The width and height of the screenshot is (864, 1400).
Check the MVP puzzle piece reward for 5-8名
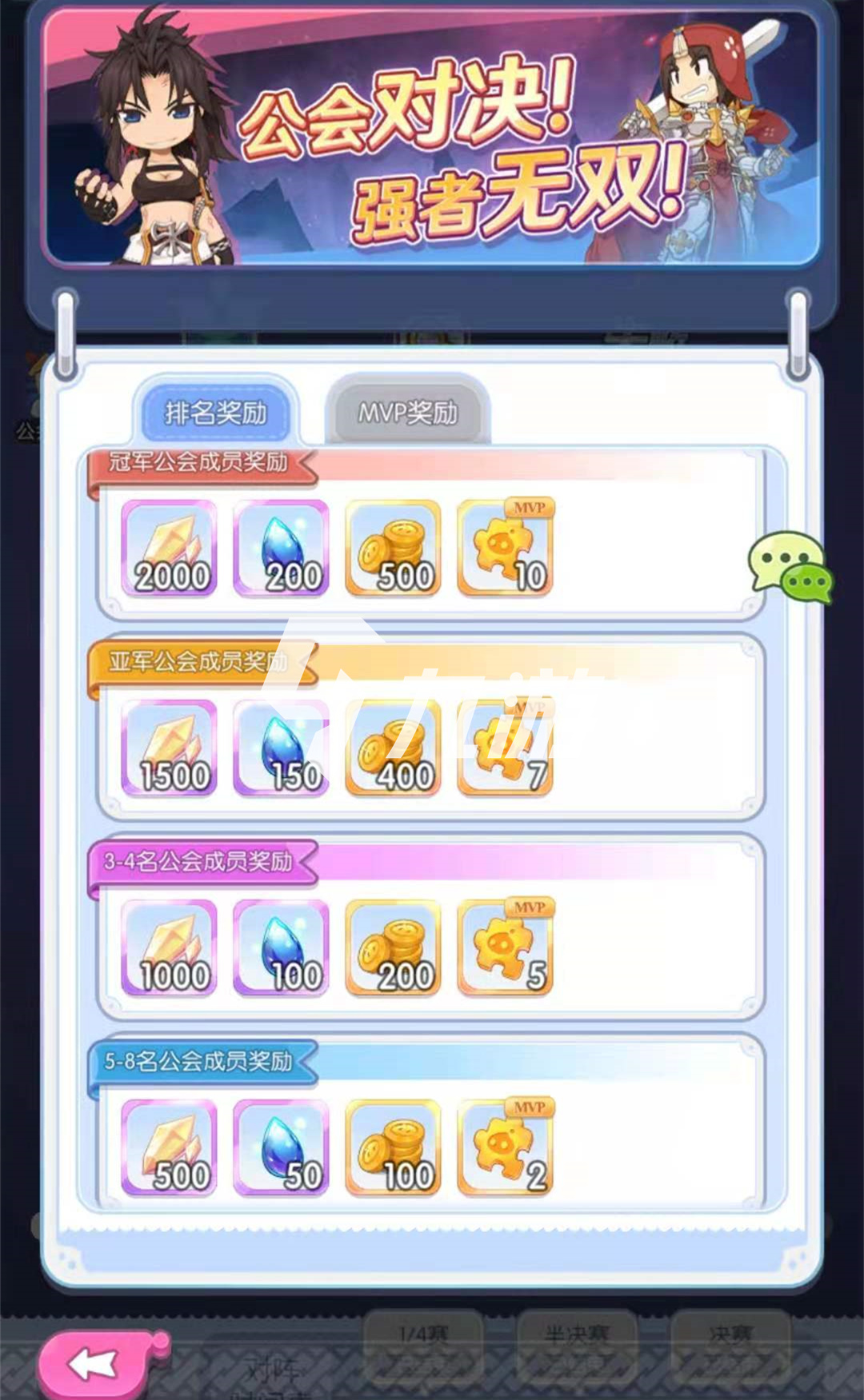505,1147
